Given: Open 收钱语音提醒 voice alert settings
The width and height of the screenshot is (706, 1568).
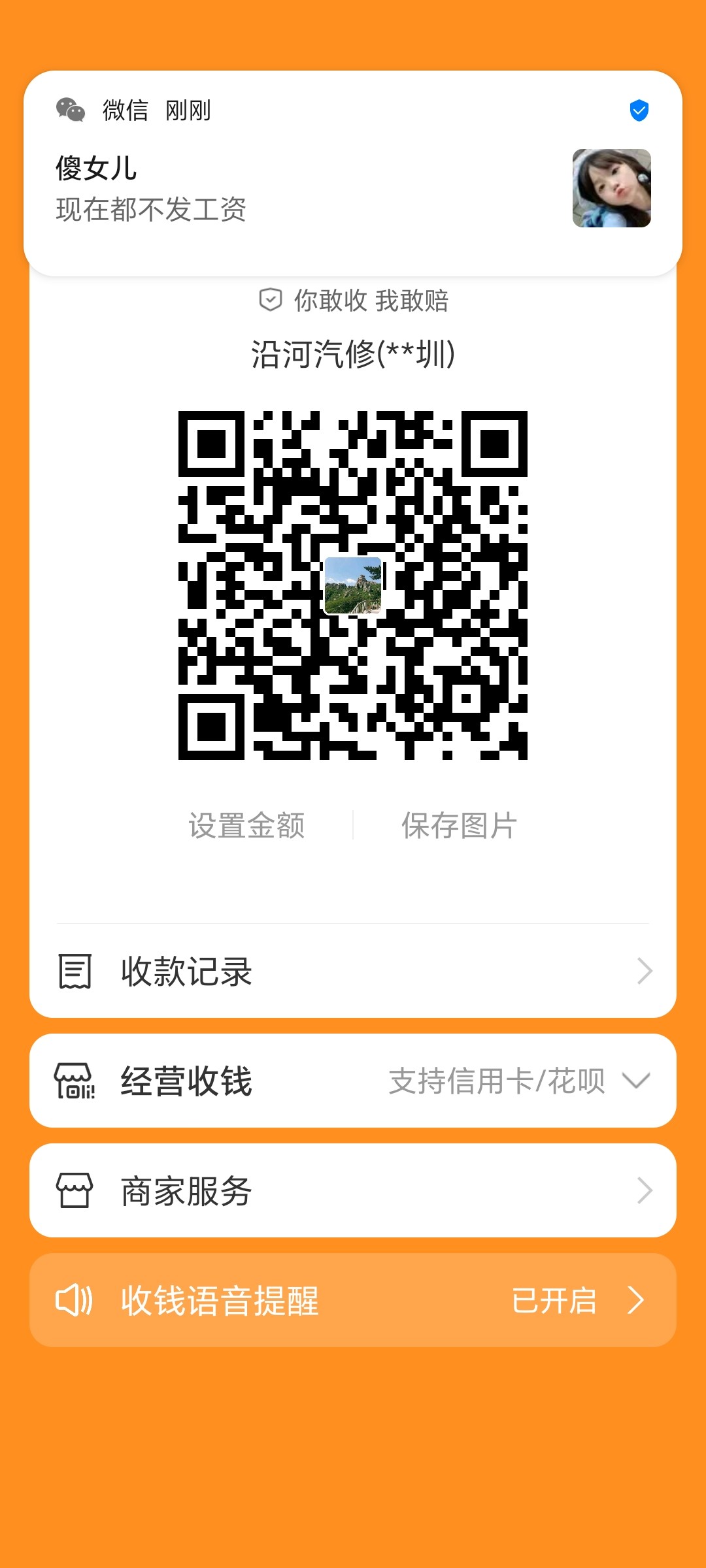Looking at the screenshot, I should coord(353,1300).
